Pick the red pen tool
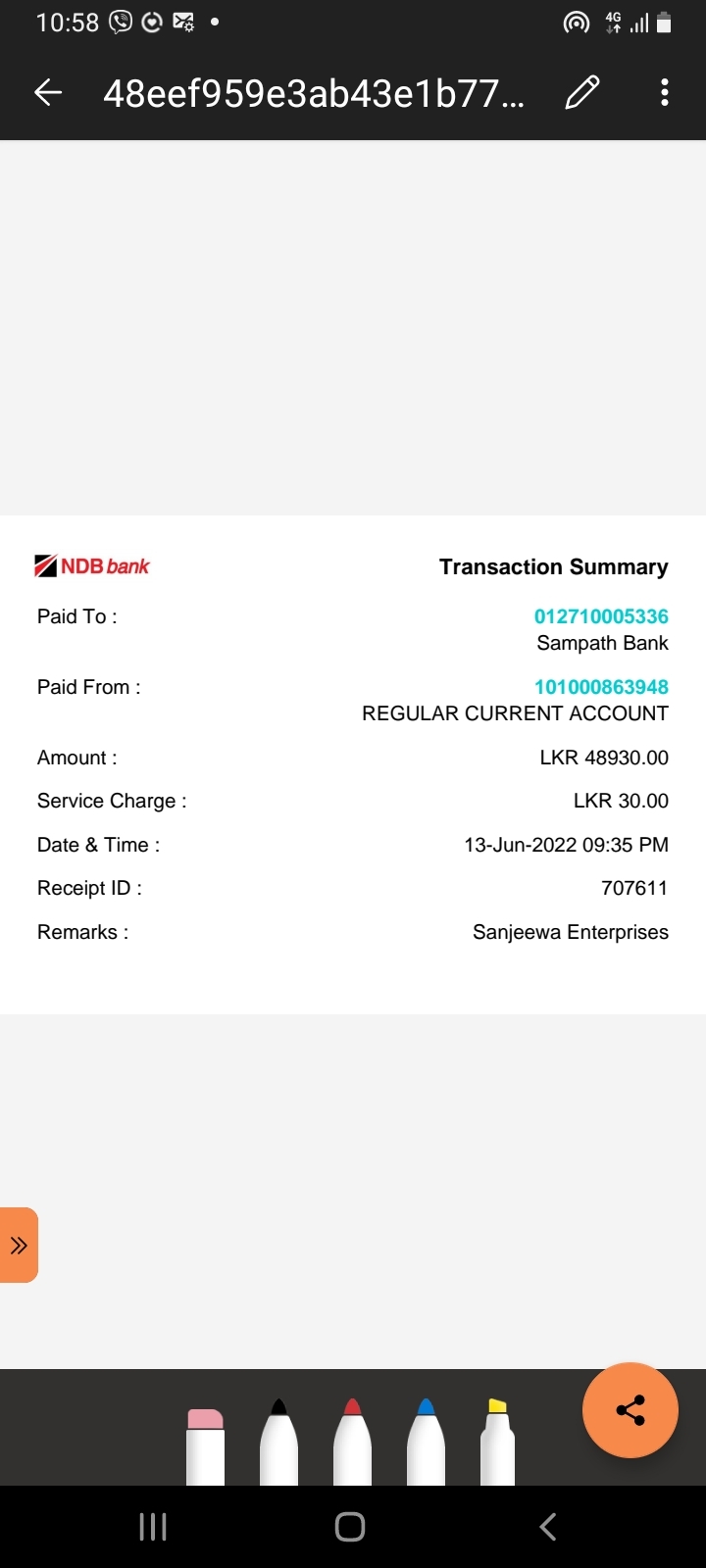Image resolution: width=706 pixels, height=1568 pixels. [352, 1443]
